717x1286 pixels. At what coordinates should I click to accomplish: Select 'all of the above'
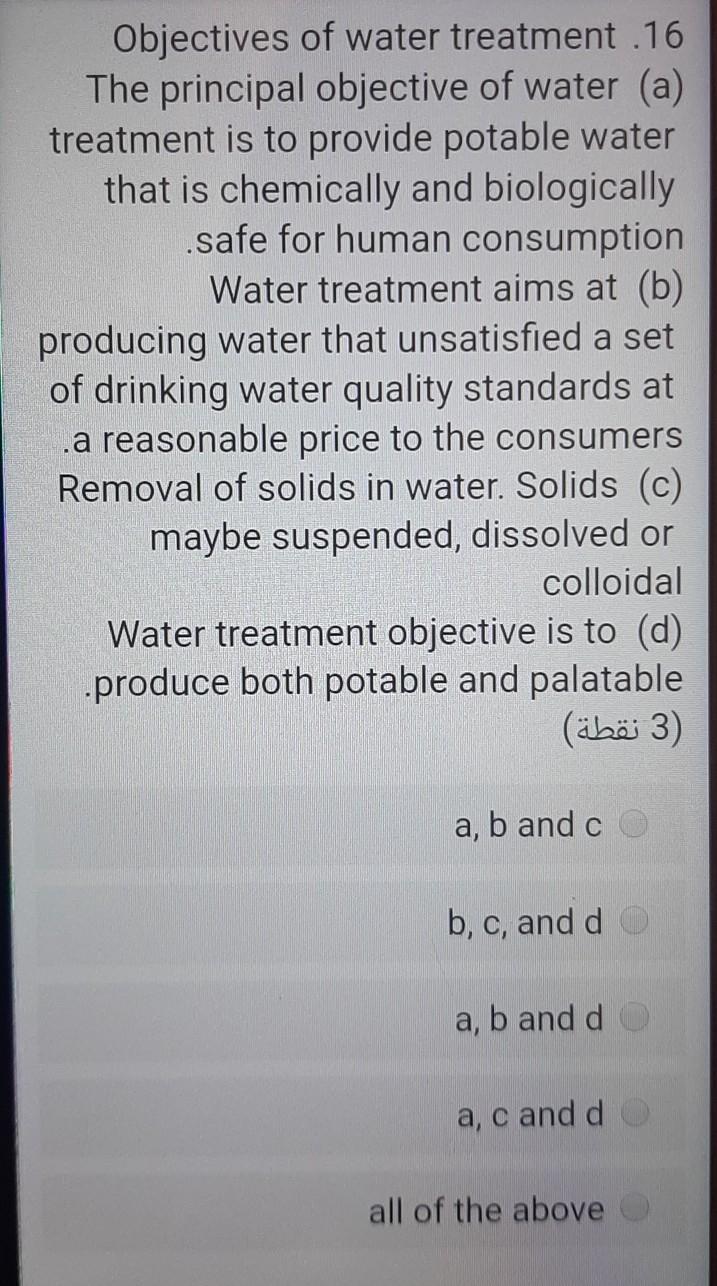point(635,1211)
